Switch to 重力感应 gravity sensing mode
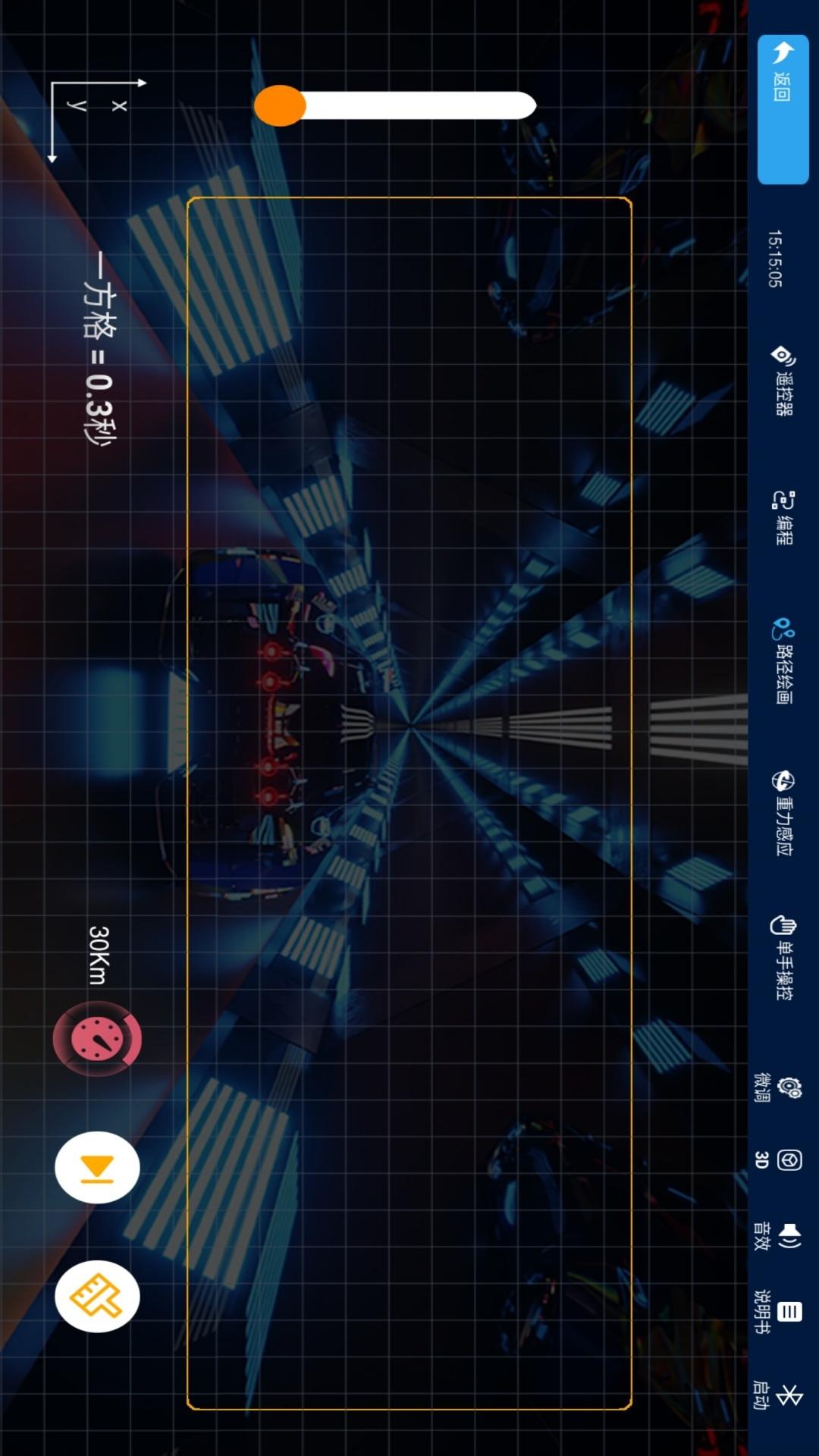This screenshot has height=1456, width=819. (x=783, y=814)
